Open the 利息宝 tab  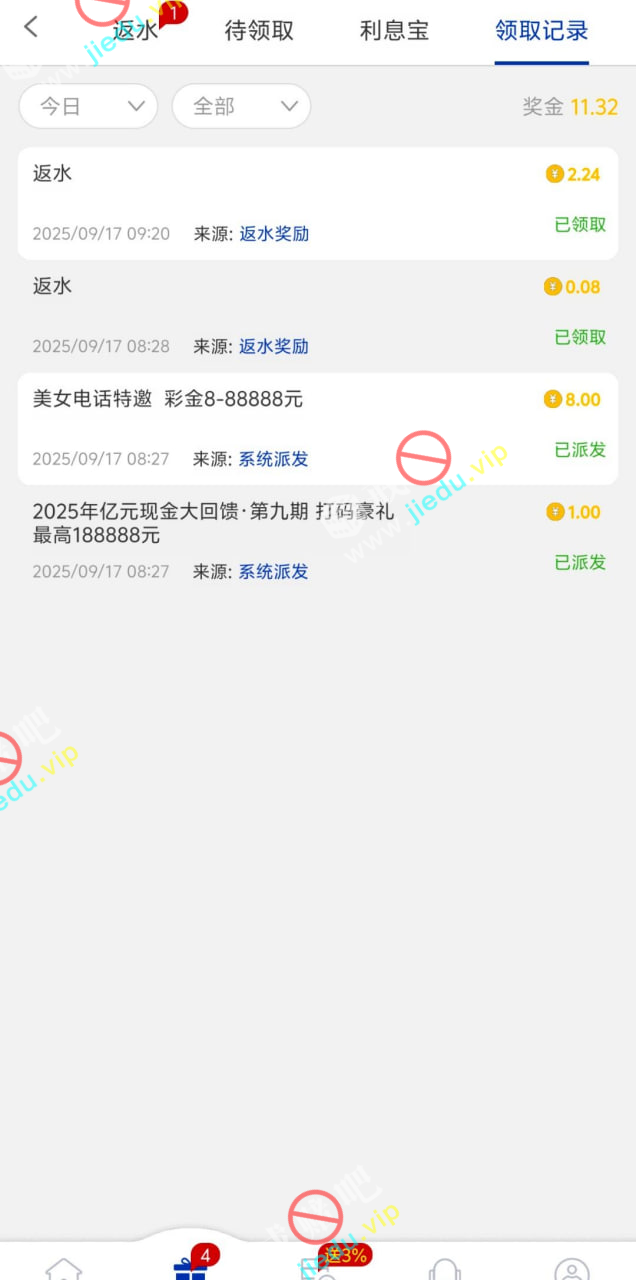pyautogui.click(x=394, y=31)
